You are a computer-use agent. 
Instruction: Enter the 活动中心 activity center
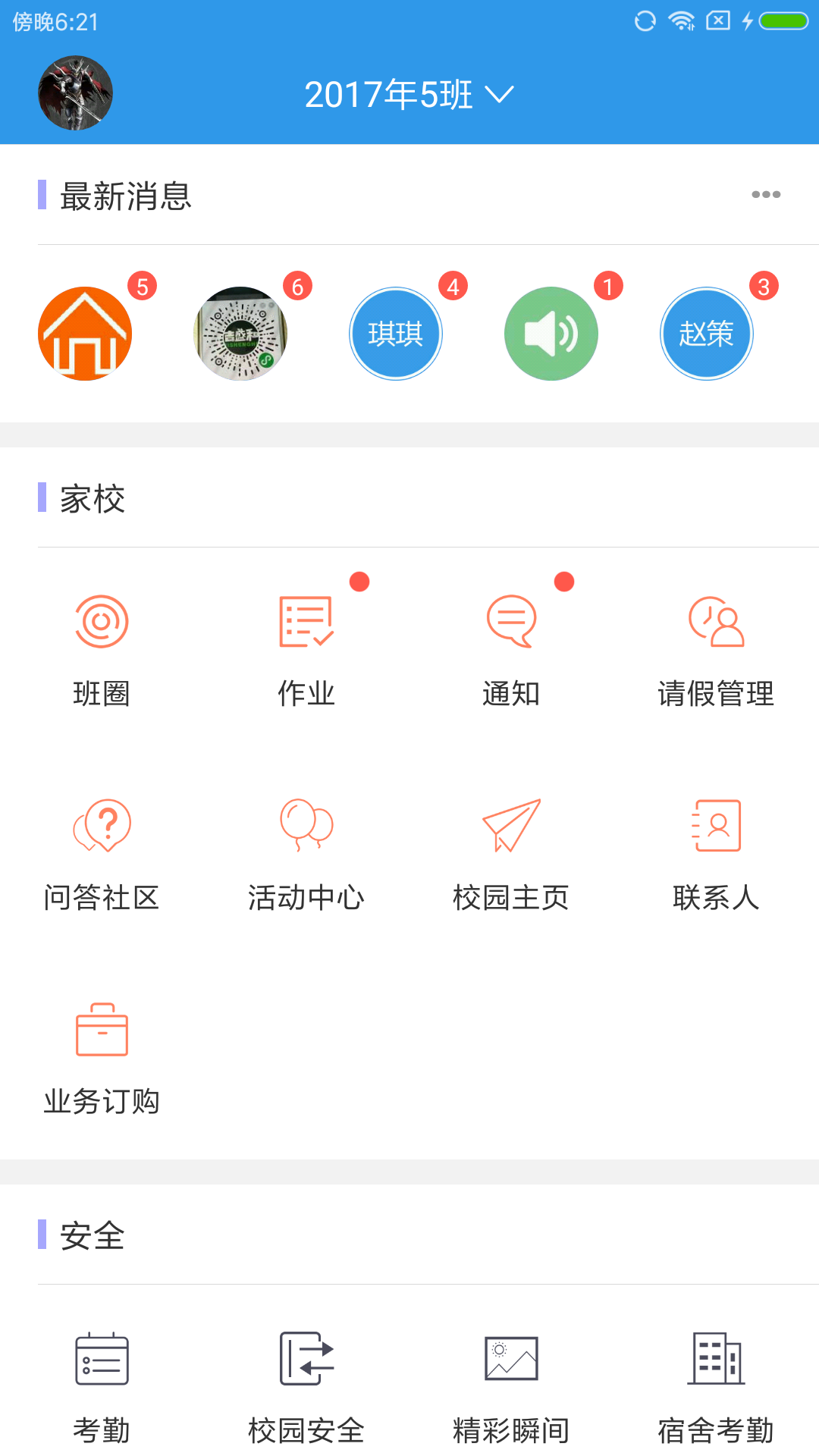(x=306, y=853)
